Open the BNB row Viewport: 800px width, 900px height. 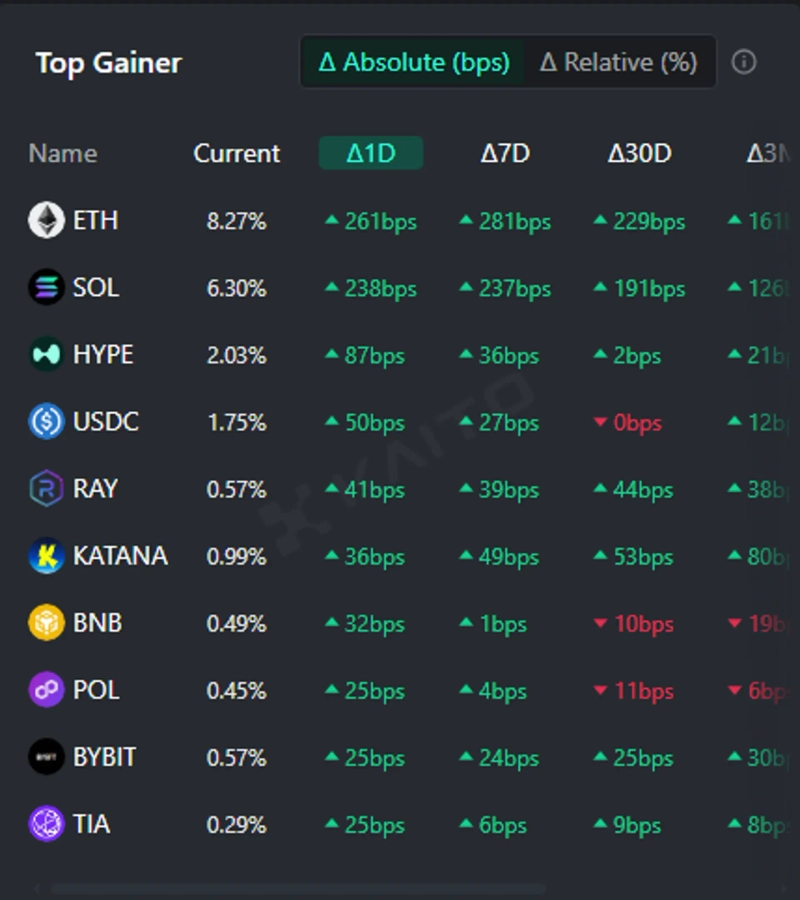[x=97, y=623]
